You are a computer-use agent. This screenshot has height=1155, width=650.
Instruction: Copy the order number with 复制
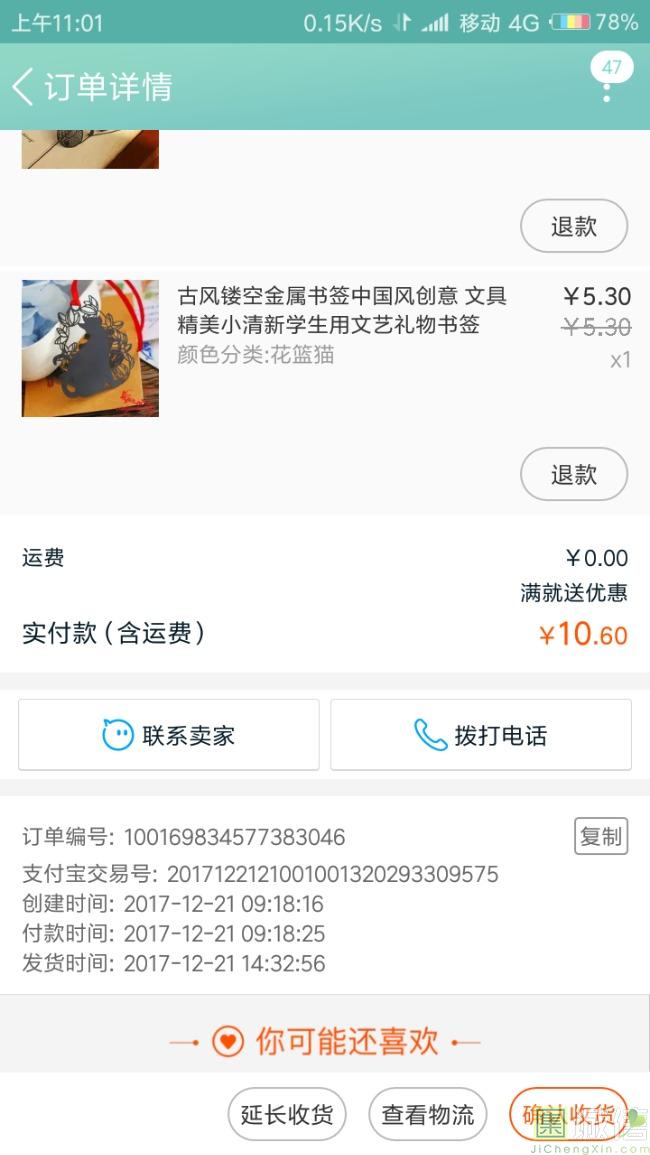coord(601,836)
